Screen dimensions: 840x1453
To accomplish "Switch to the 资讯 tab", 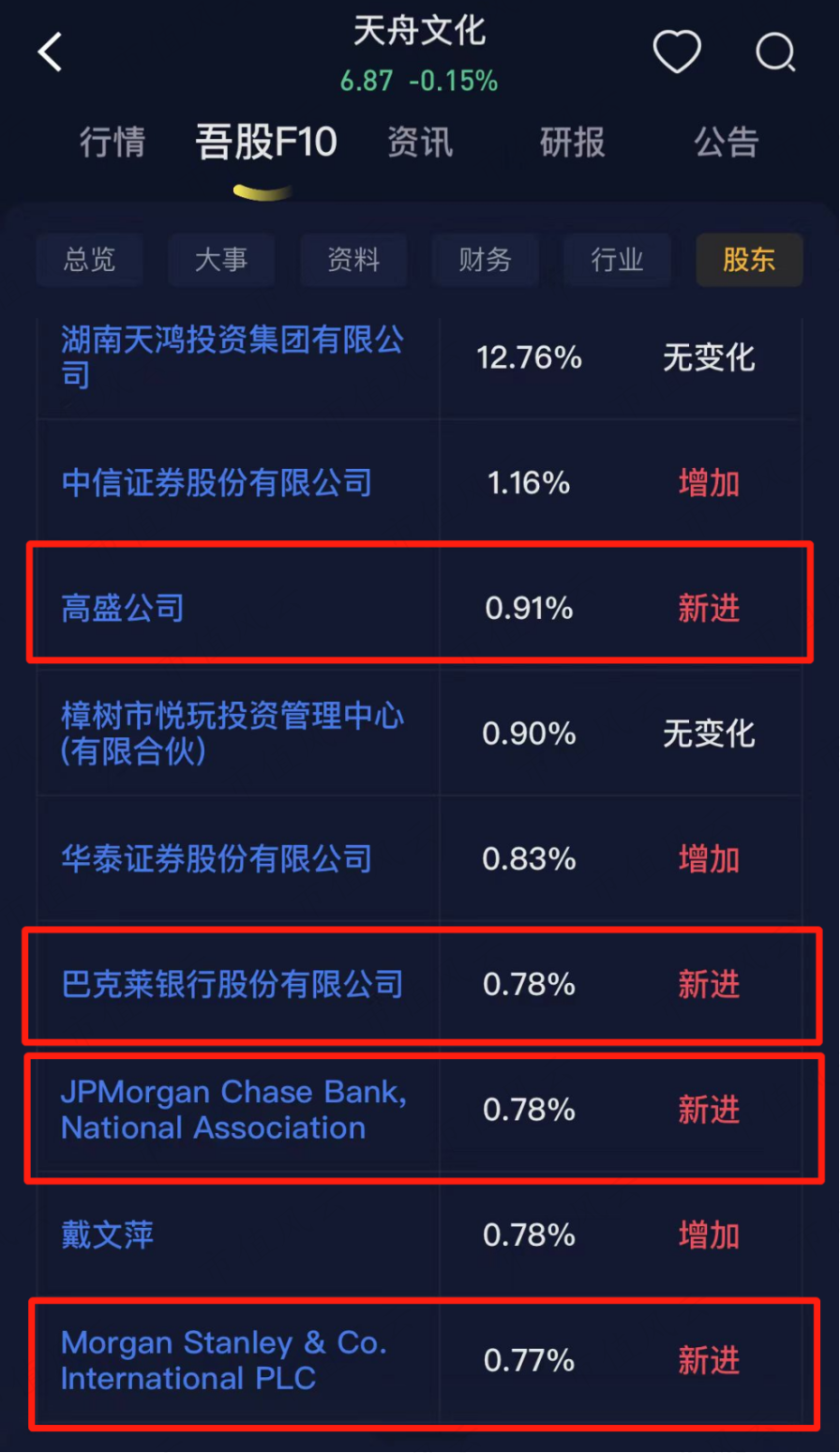I will tap(420, 143).
